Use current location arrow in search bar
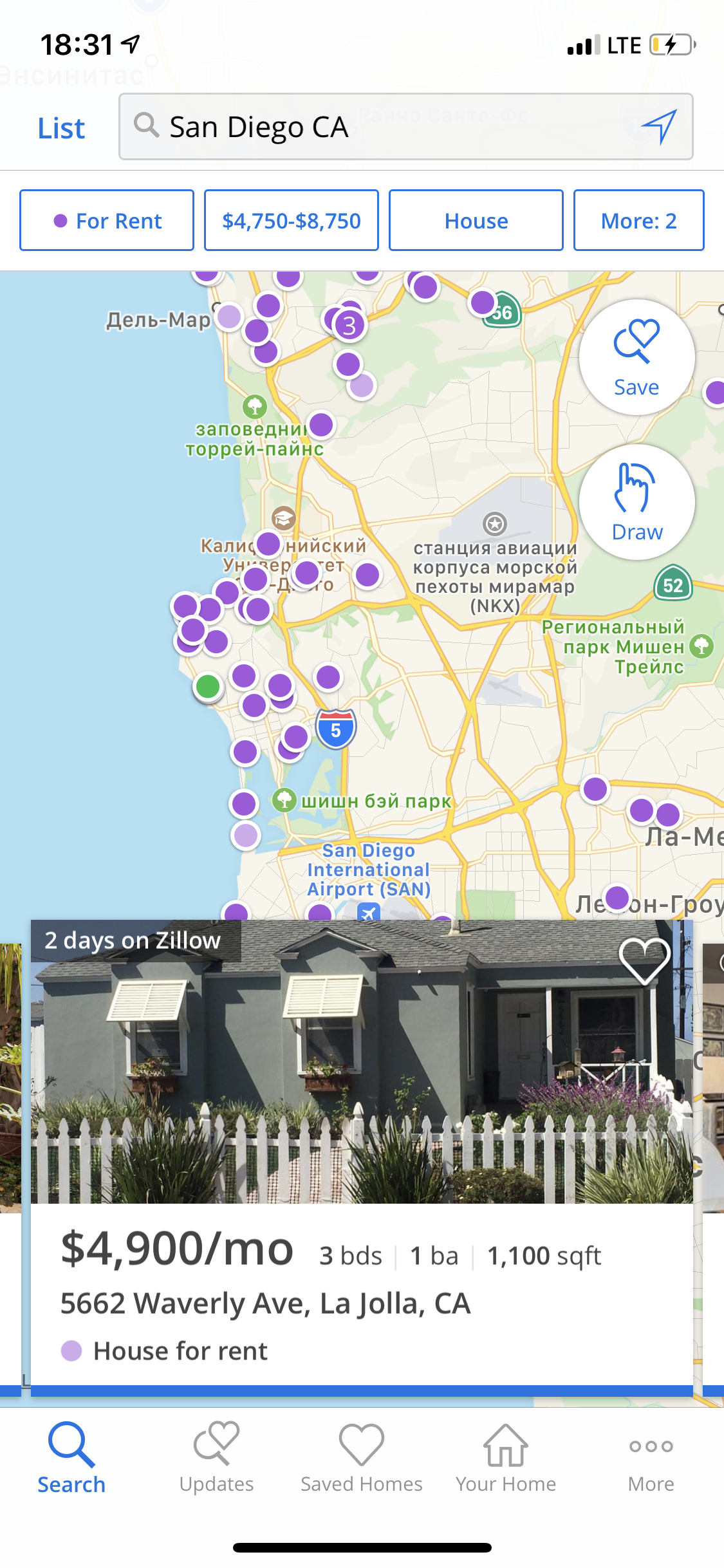Viewport: 724px width, 1568px height. (659, 127)
